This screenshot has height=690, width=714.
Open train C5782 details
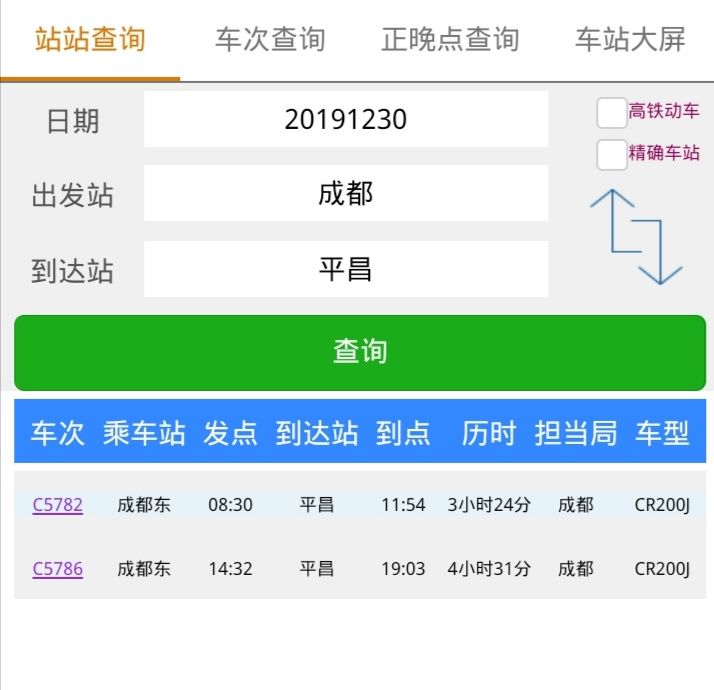coord(58,505)
